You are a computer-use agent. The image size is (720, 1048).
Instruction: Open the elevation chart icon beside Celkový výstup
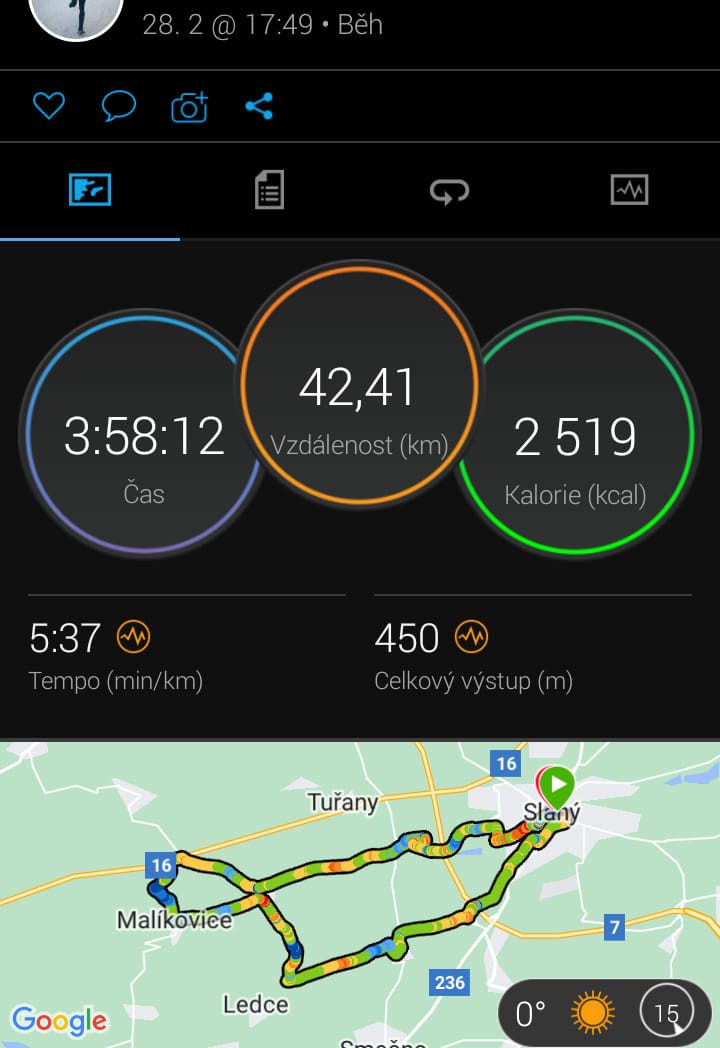(472, 636)
